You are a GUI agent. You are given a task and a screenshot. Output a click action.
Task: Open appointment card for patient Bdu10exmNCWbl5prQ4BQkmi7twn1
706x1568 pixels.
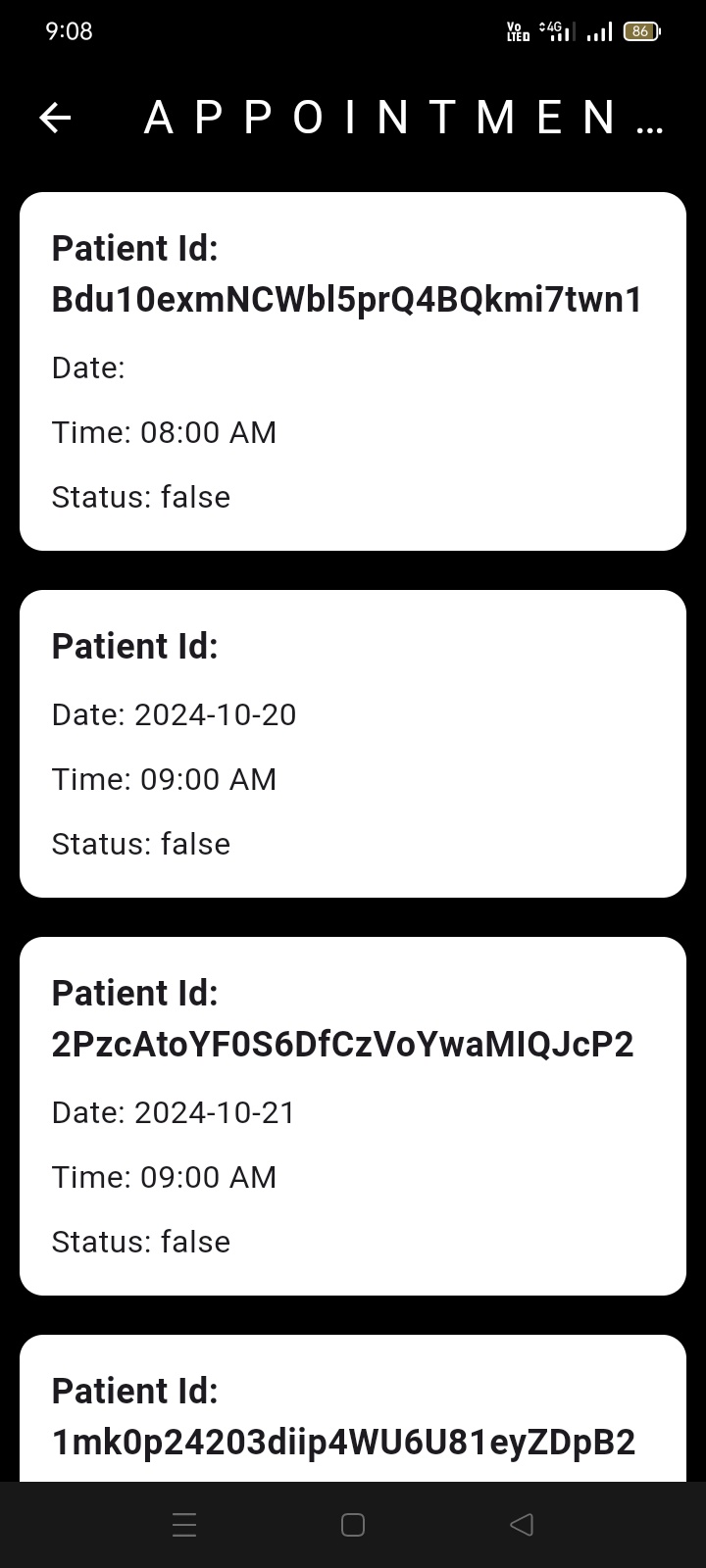353,371
